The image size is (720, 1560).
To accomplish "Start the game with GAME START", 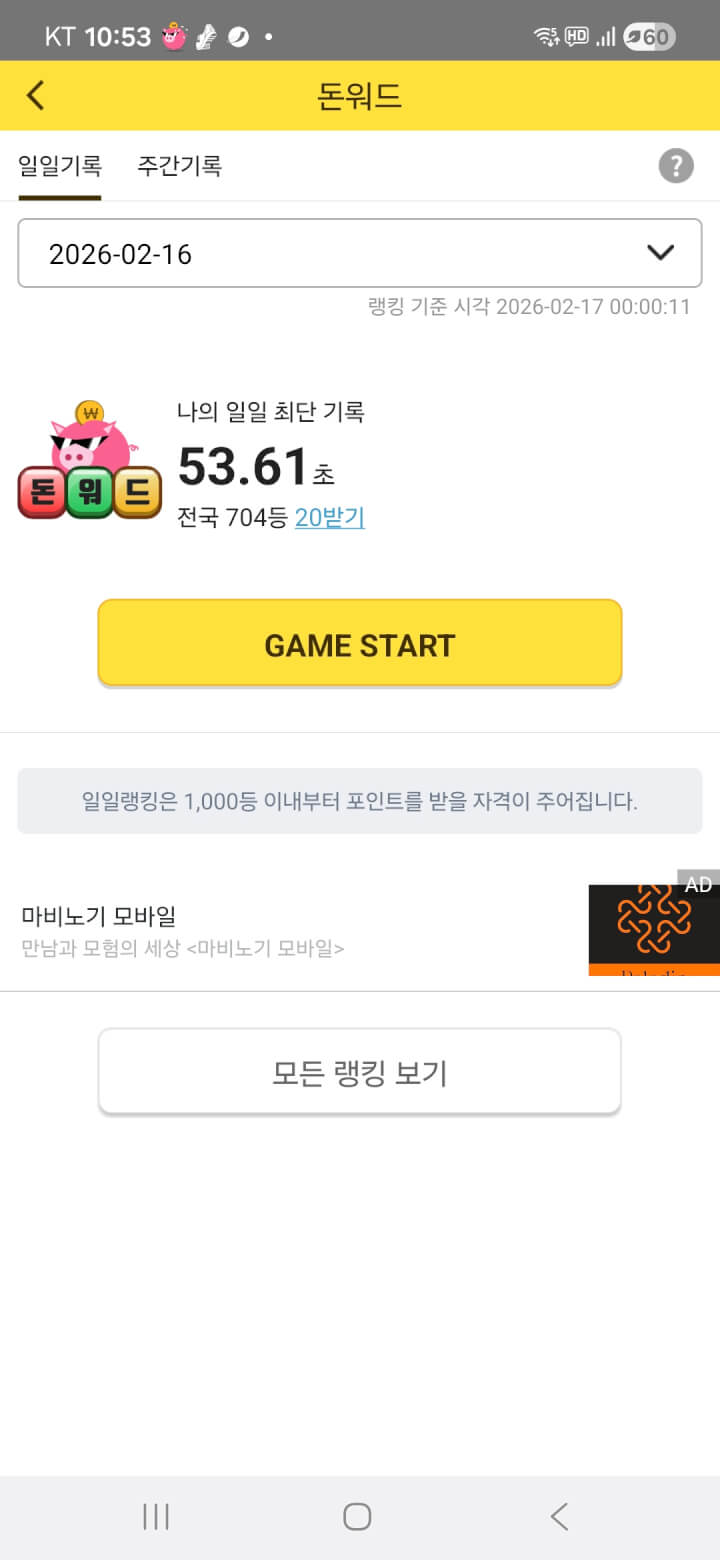I will click(360, 645).
